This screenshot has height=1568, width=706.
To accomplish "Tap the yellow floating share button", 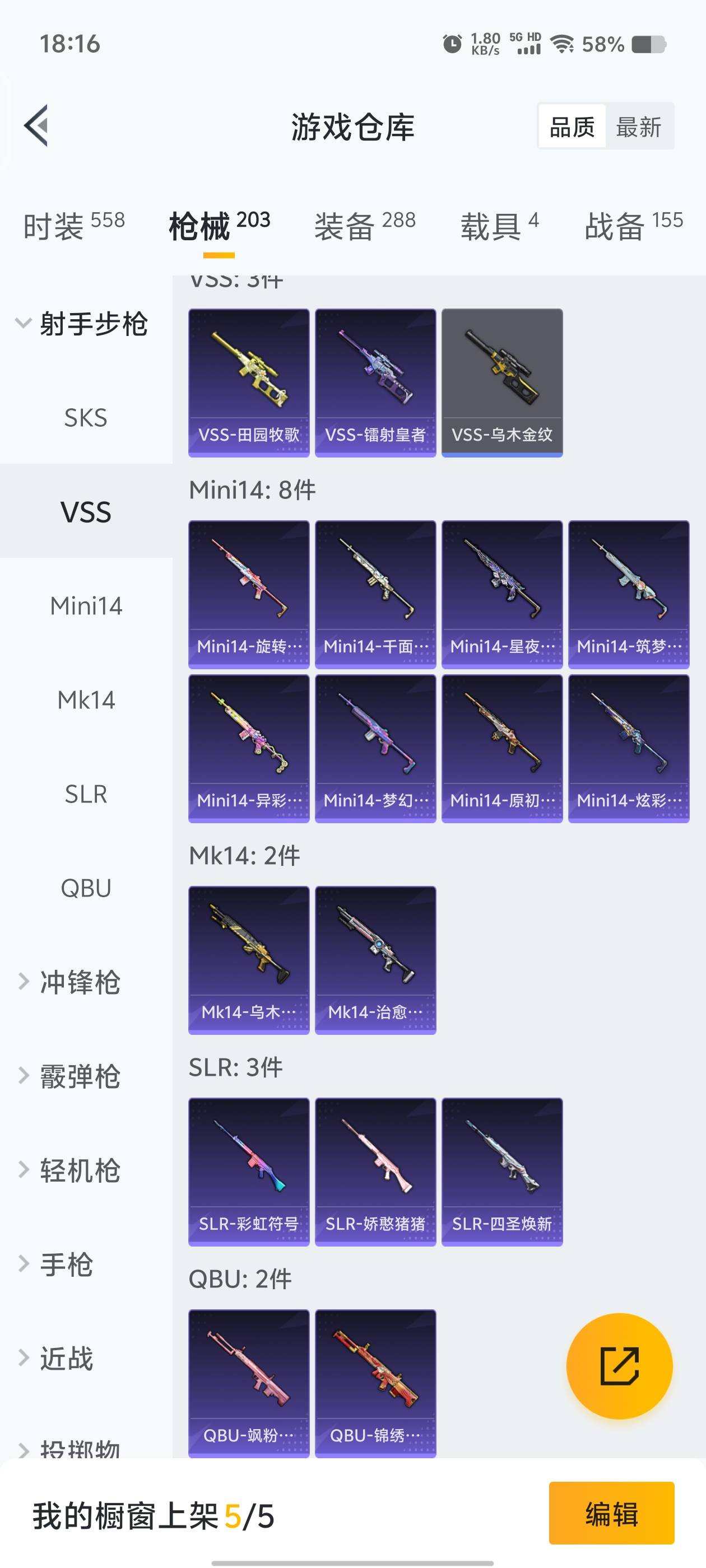I will click(x=619, y=1366).
